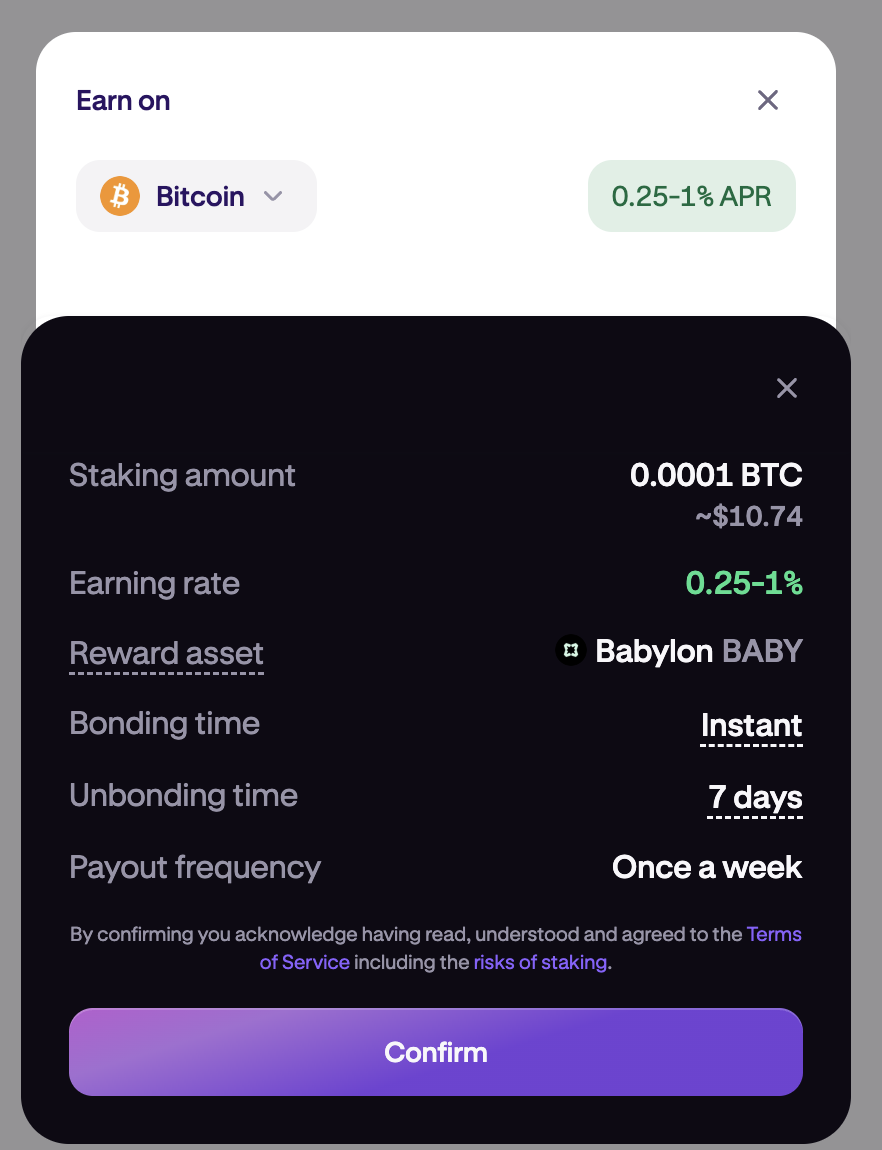Screen dimensions: 882x1150
Task: Click Instant under Bonding time
Action: pyautogui.click(x=750, y=724)
